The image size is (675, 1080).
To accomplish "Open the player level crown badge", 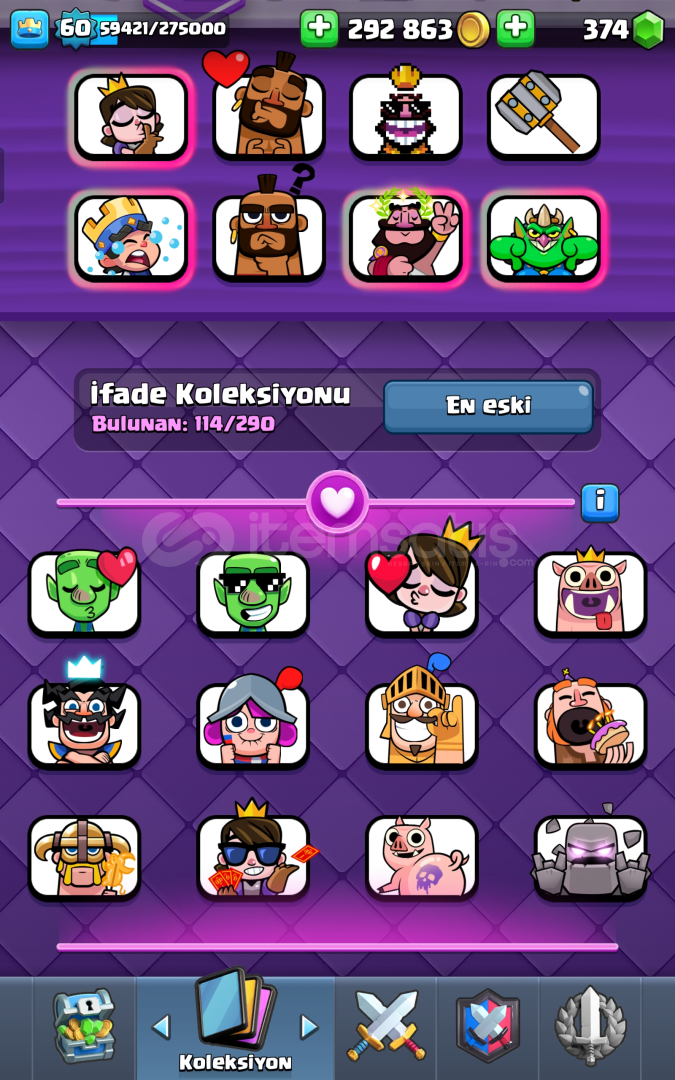I will pos(30,29).
